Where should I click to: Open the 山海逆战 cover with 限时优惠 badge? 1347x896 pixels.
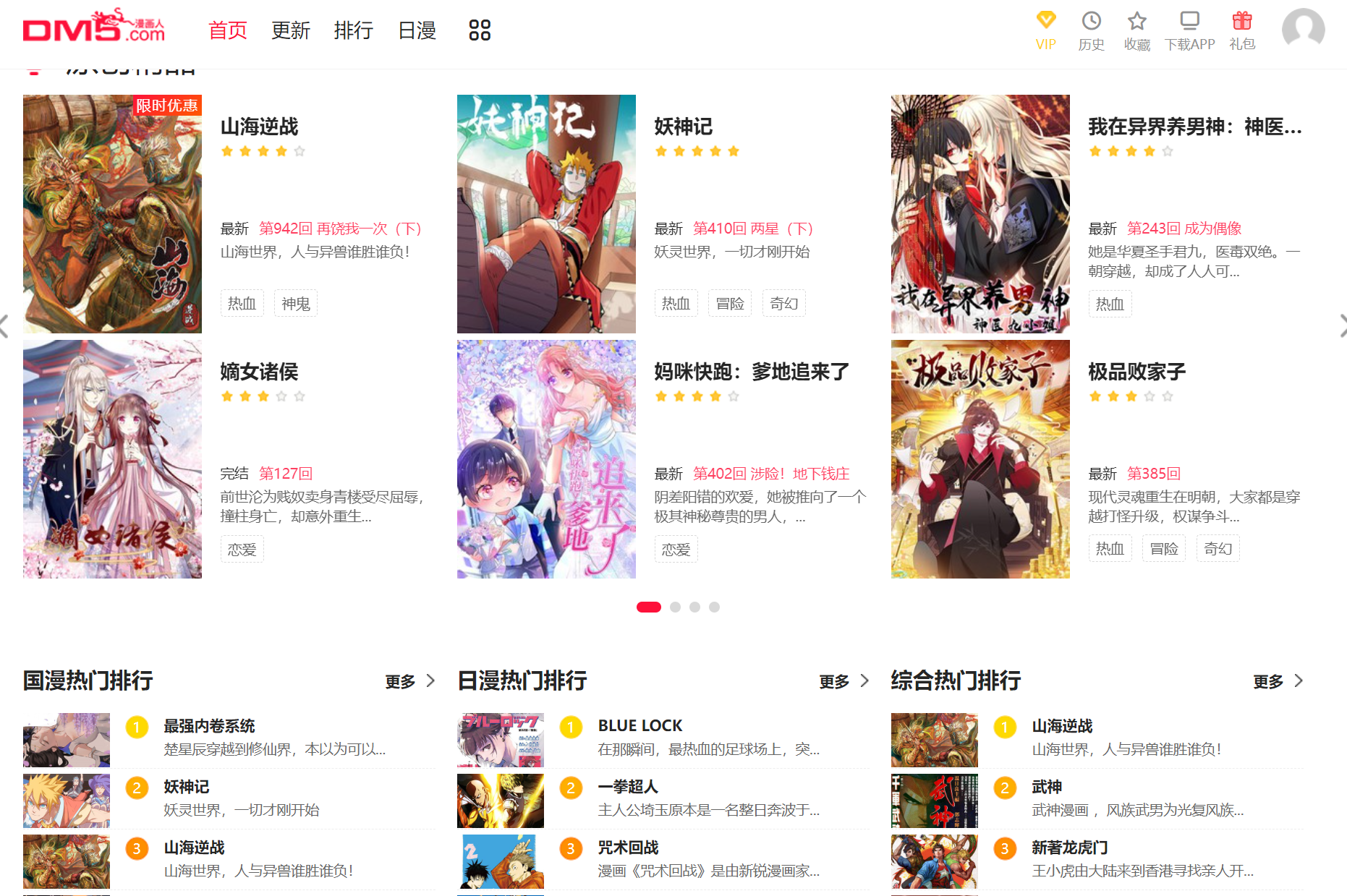tap(112, 213)
